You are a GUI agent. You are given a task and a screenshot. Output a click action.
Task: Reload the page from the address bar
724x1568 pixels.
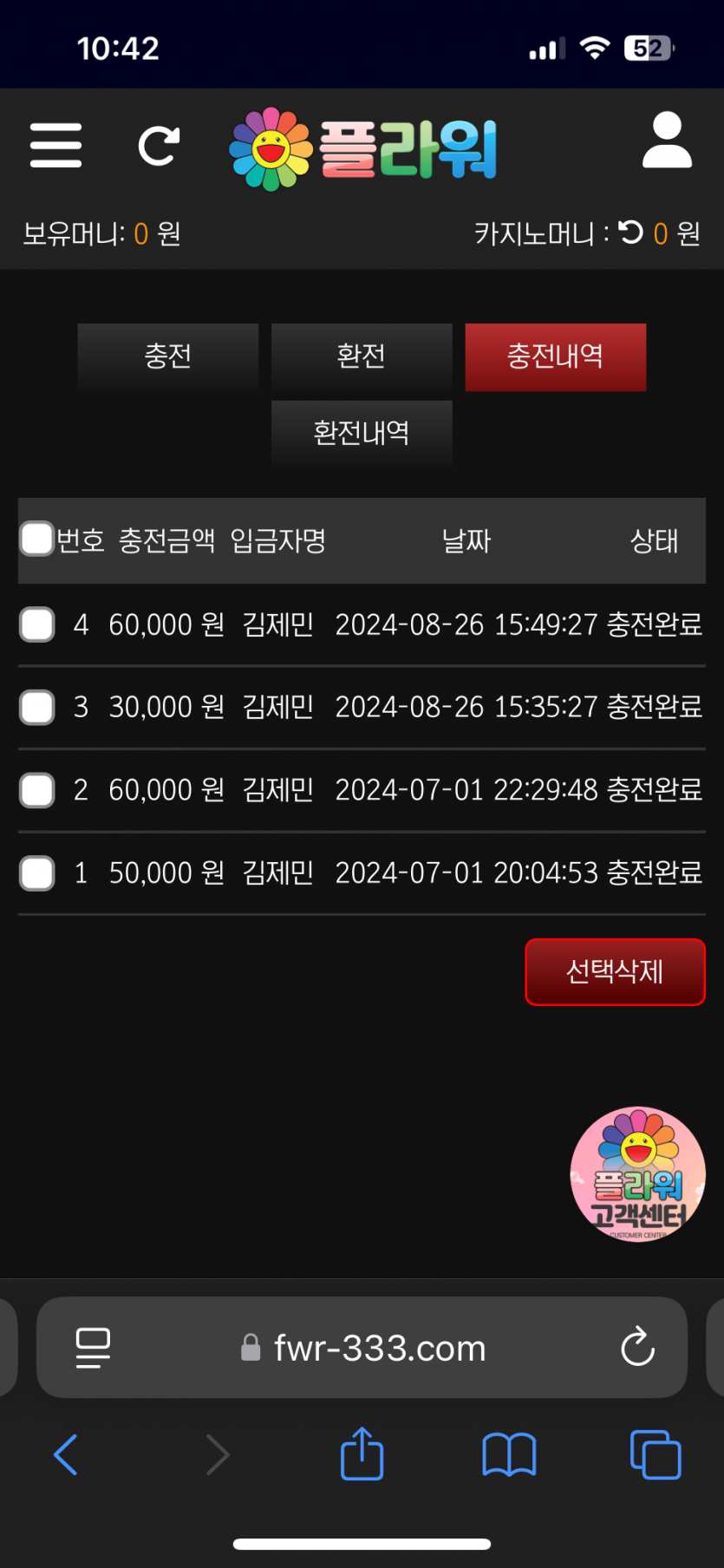tap(637, 1347)
